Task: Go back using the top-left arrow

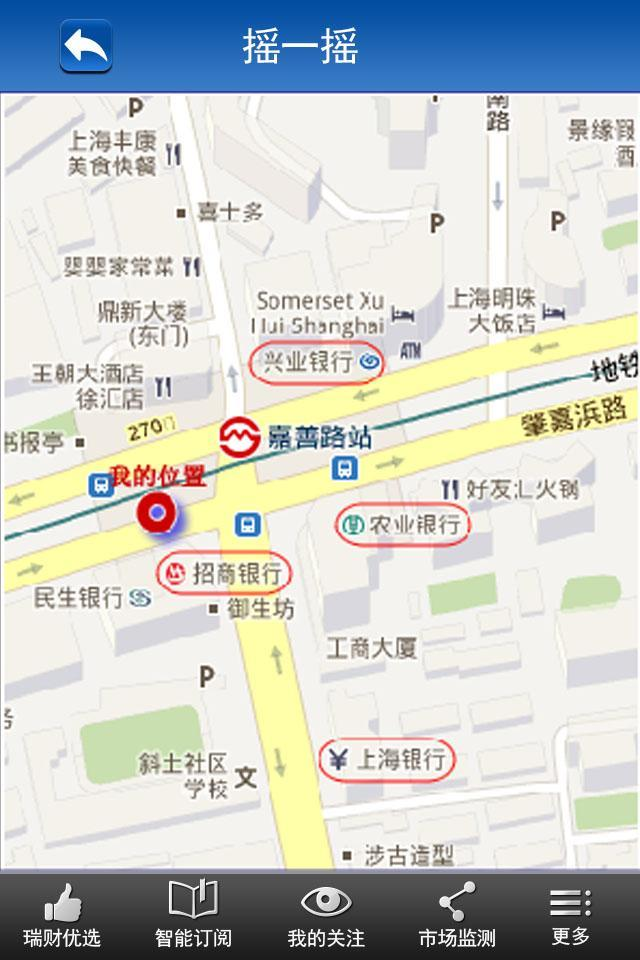Action: click(86, 46)
